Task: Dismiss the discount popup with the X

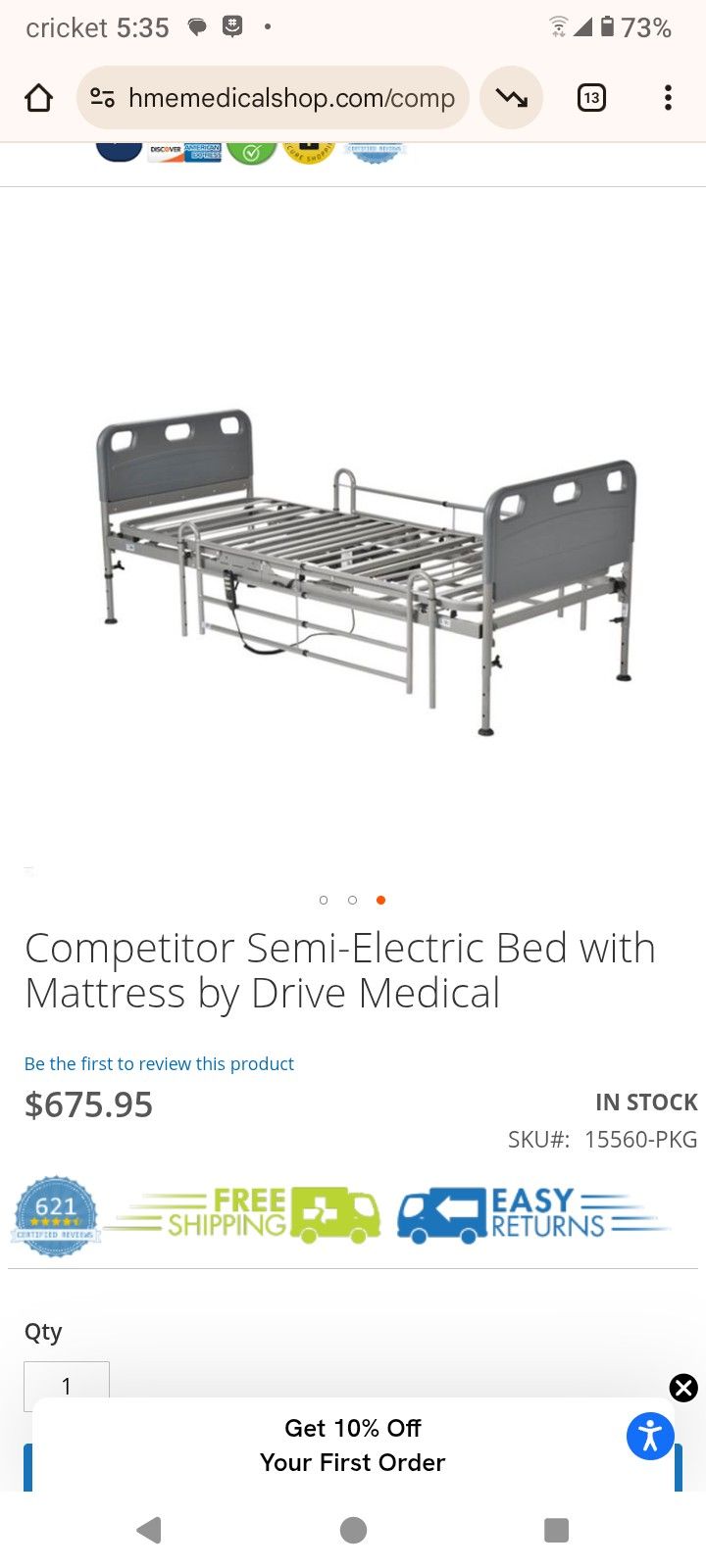Action: pyautogui.click(x=682, y=1388)
